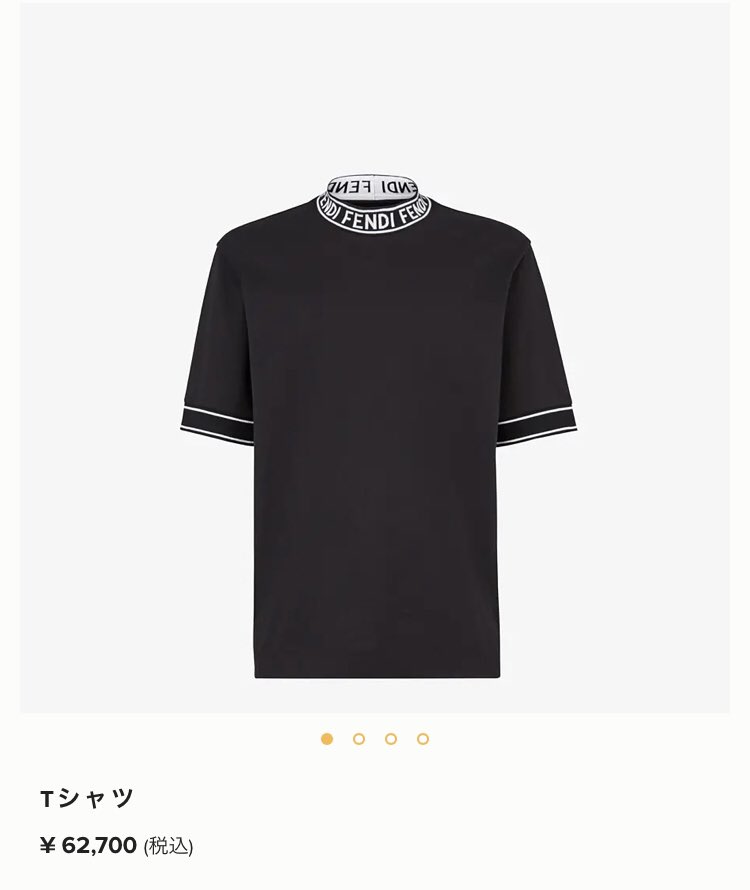
Task: Select the product name text Tシャツ
Action: 86,795
